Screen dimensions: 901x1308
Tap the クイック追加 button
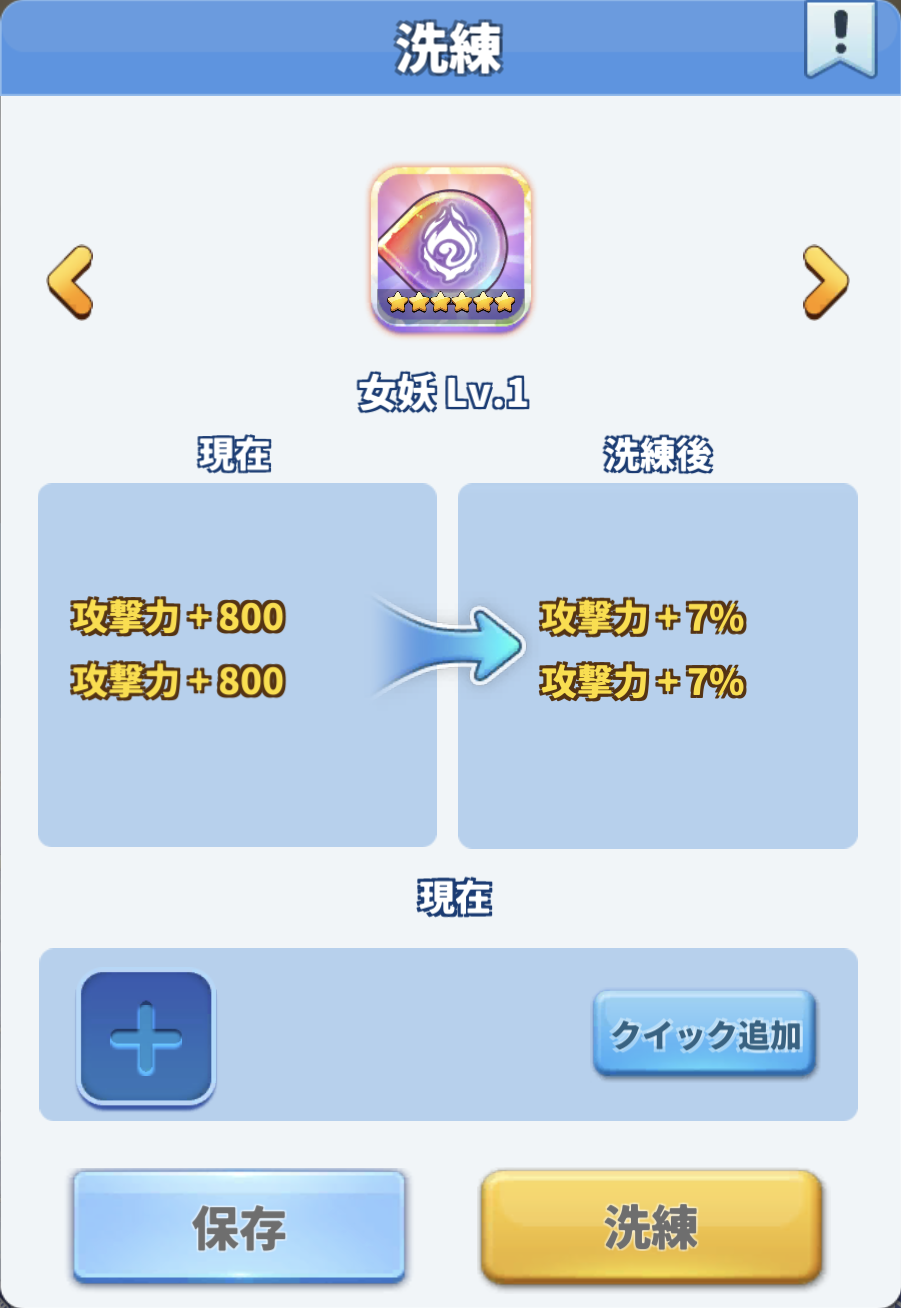[706, 1034]
